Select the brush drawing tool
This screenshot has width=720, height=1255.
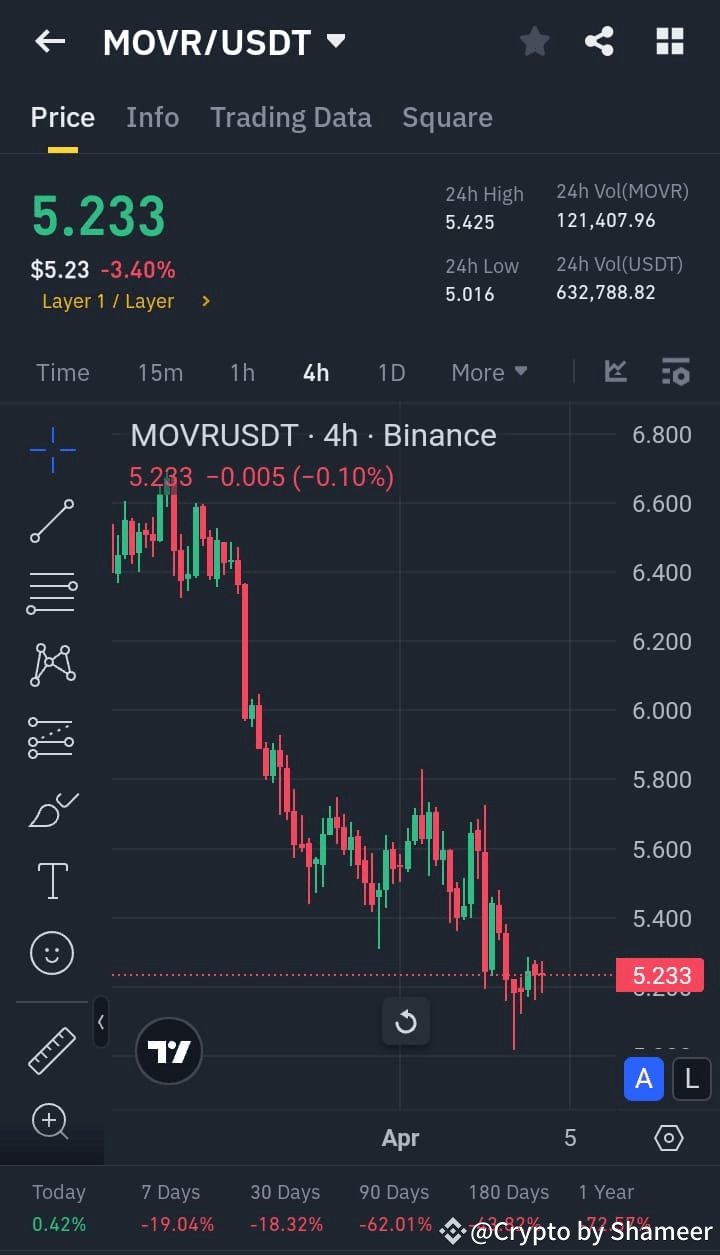click(x=51, y=809)
